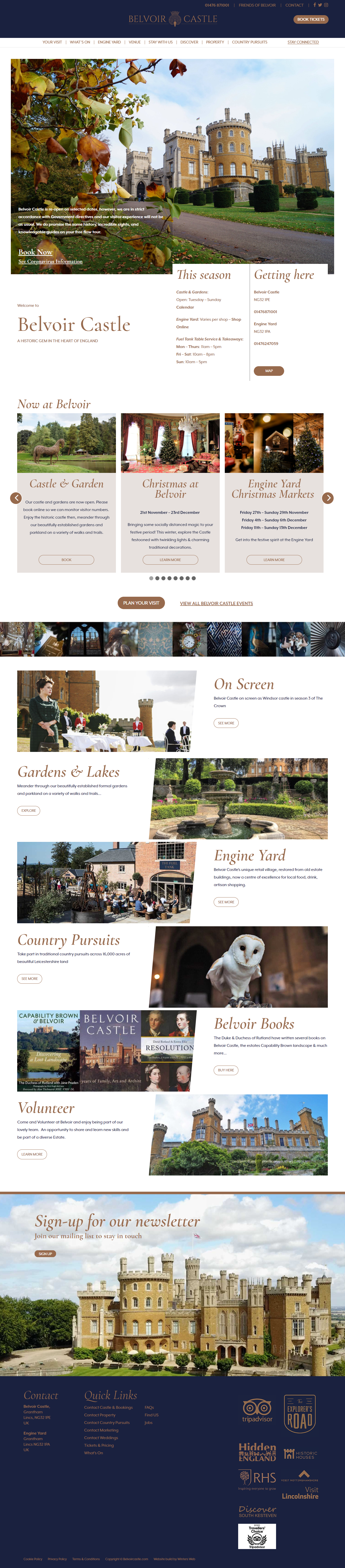
Task: Tap See More under On Screen
Action: pyautogui.click(x=226, y=723)
